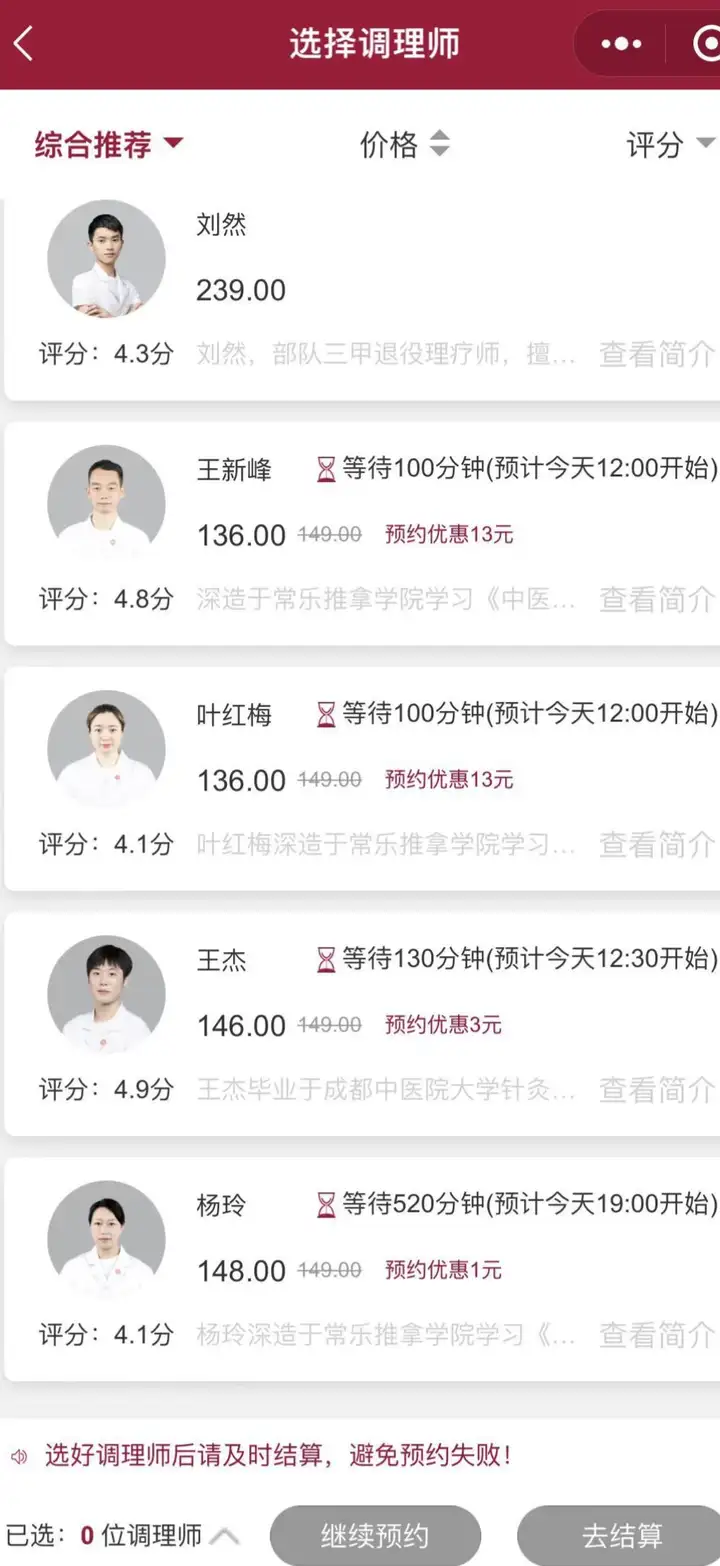View 叶红梅's profile via 查看简介
The image size is (720, 1566).
[657, 844]
